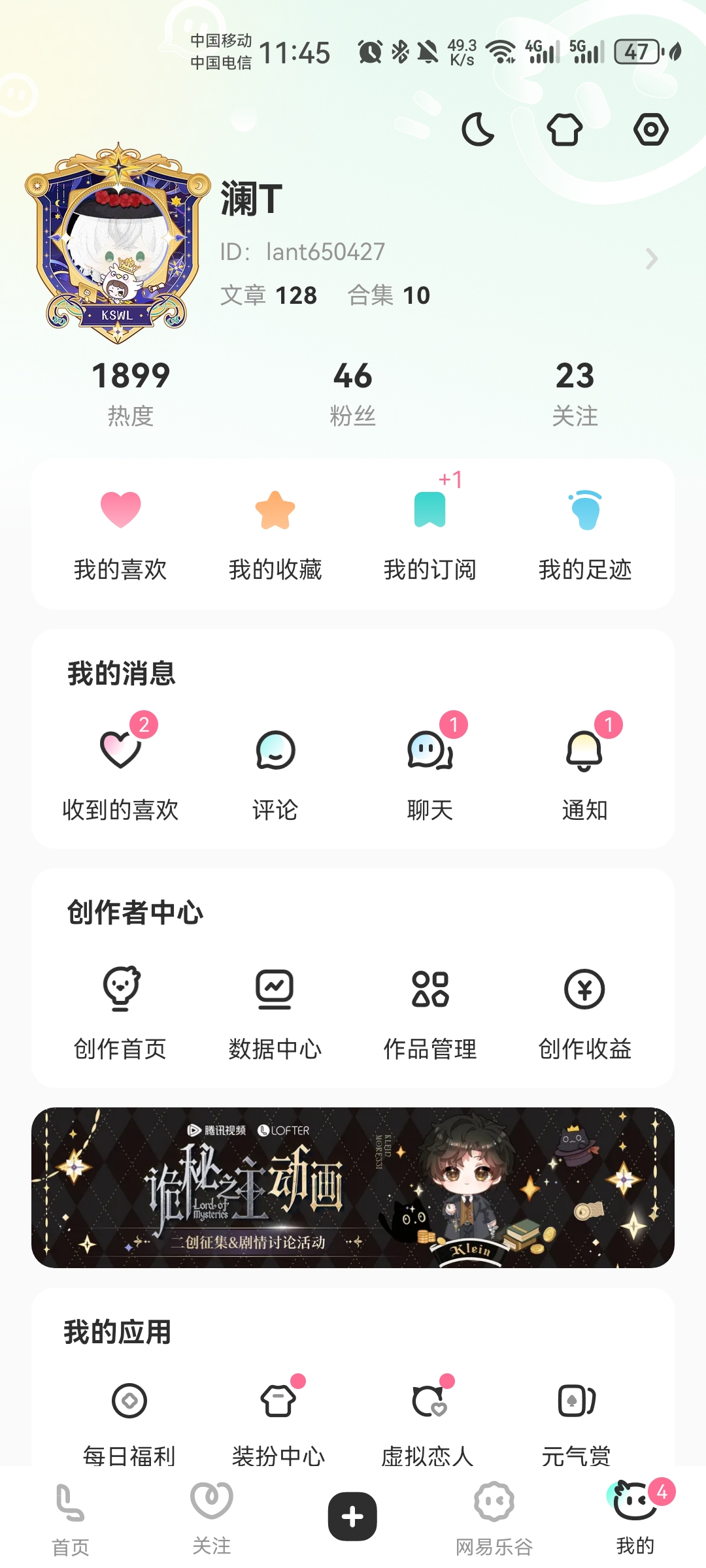Open 我的喜欢 liked posts

121,533
